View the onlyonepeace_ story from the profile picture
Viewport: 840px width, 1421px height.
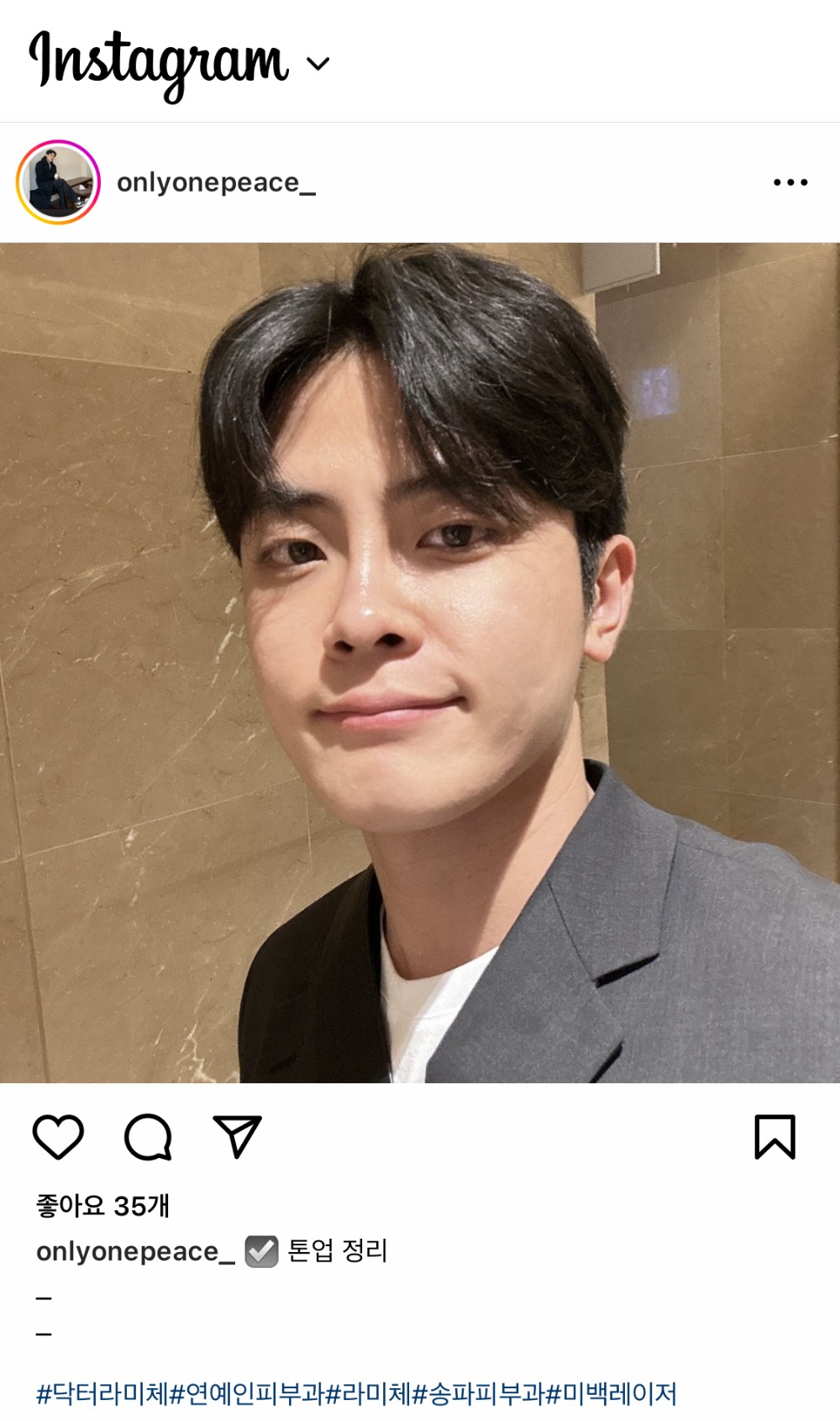click(58, 182)
